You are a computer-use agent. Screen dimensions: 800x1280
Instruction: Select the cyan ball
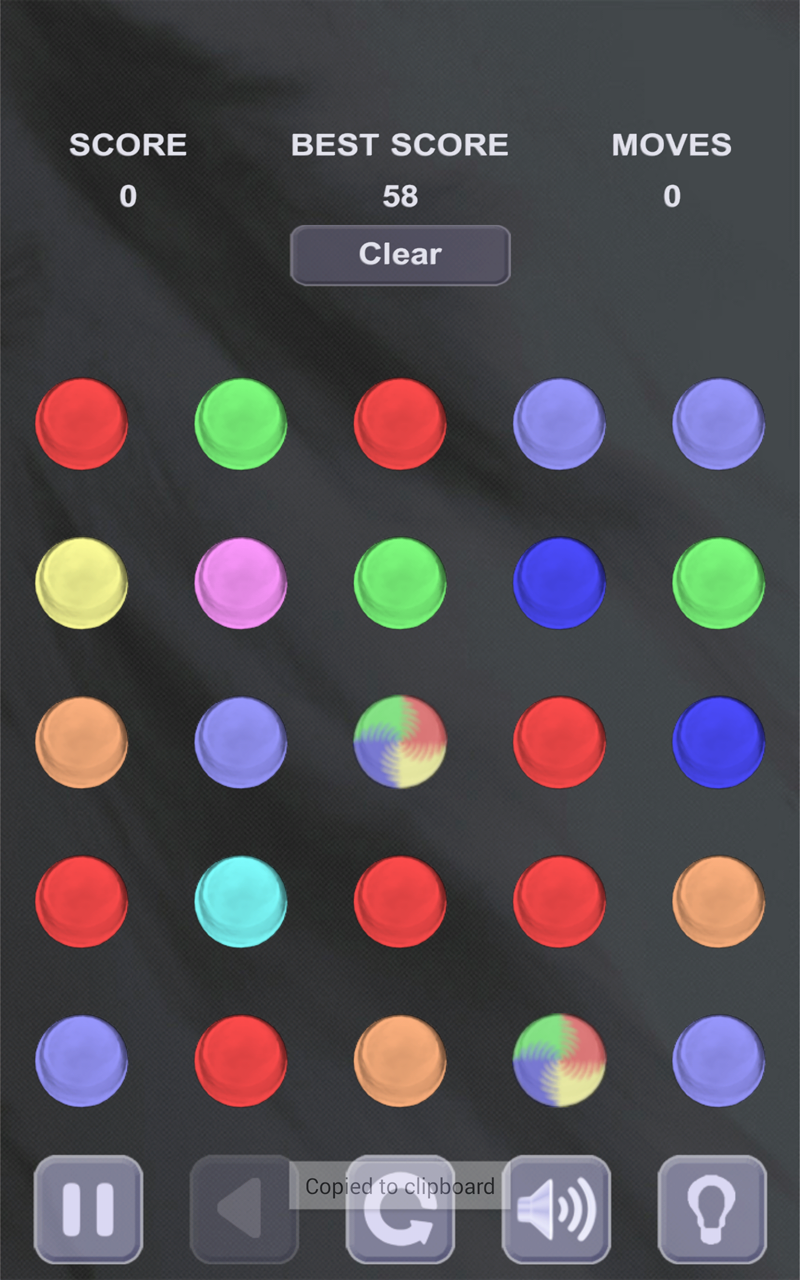click(x=240, y=901)
